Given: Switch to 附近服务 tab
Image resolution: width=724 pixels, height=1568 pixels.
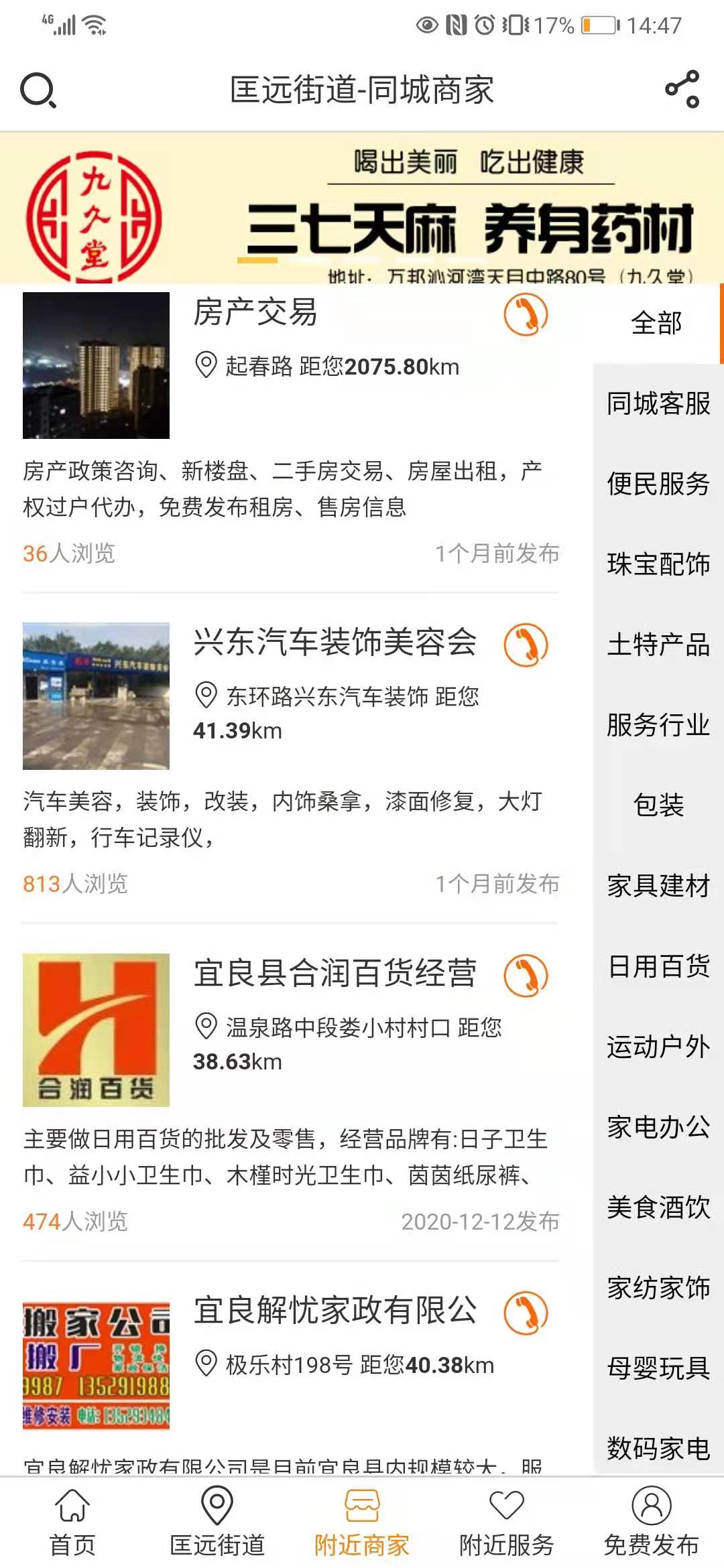Looking at the screenshot, I should [507, 1522].
